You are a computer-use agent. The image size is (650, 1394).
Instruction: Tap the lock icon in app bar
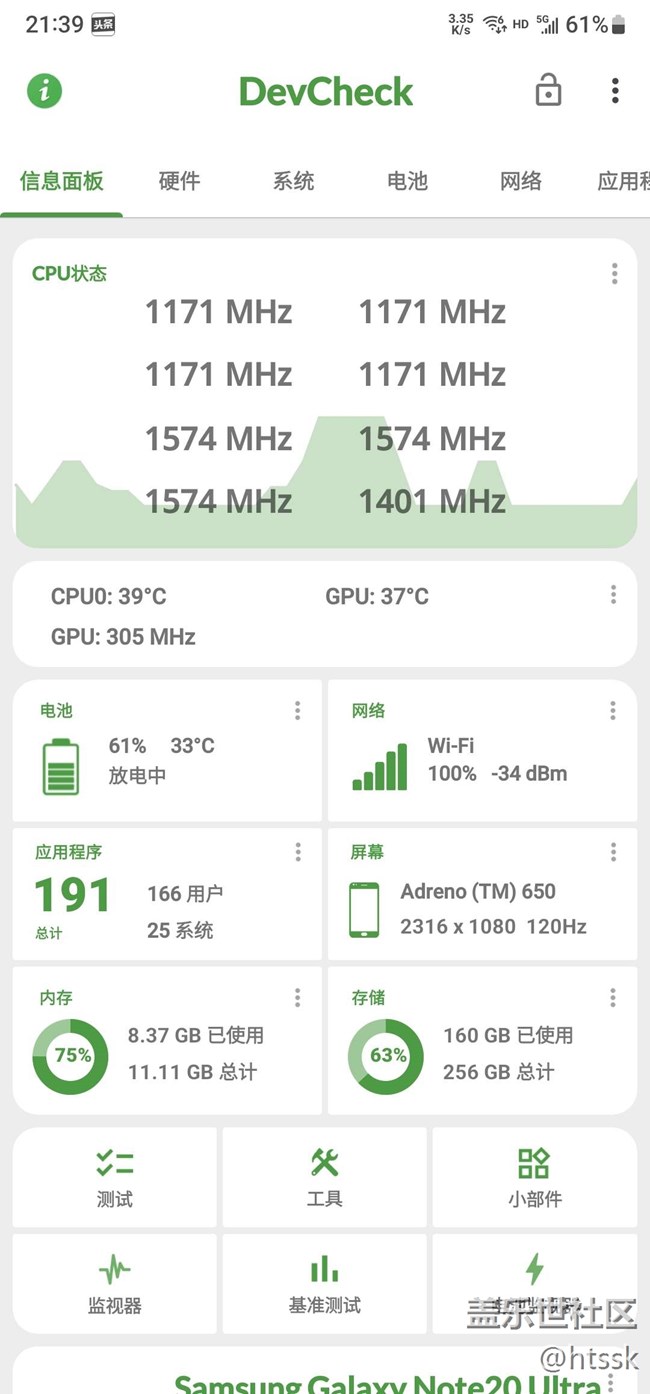pyautogui.click(x=548, y=91)
